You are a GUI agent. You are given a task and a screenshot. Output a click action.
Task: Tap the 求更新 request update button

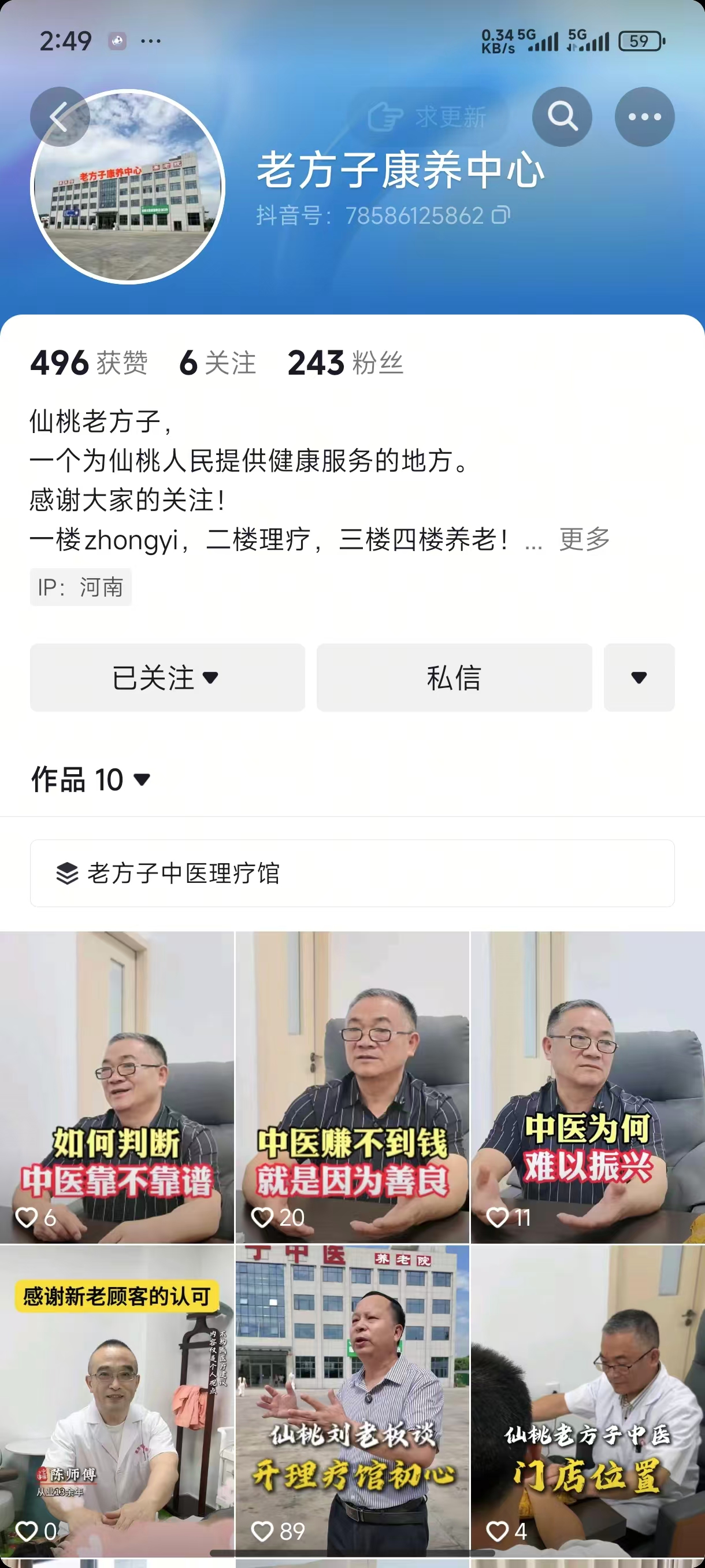(428, 117)
